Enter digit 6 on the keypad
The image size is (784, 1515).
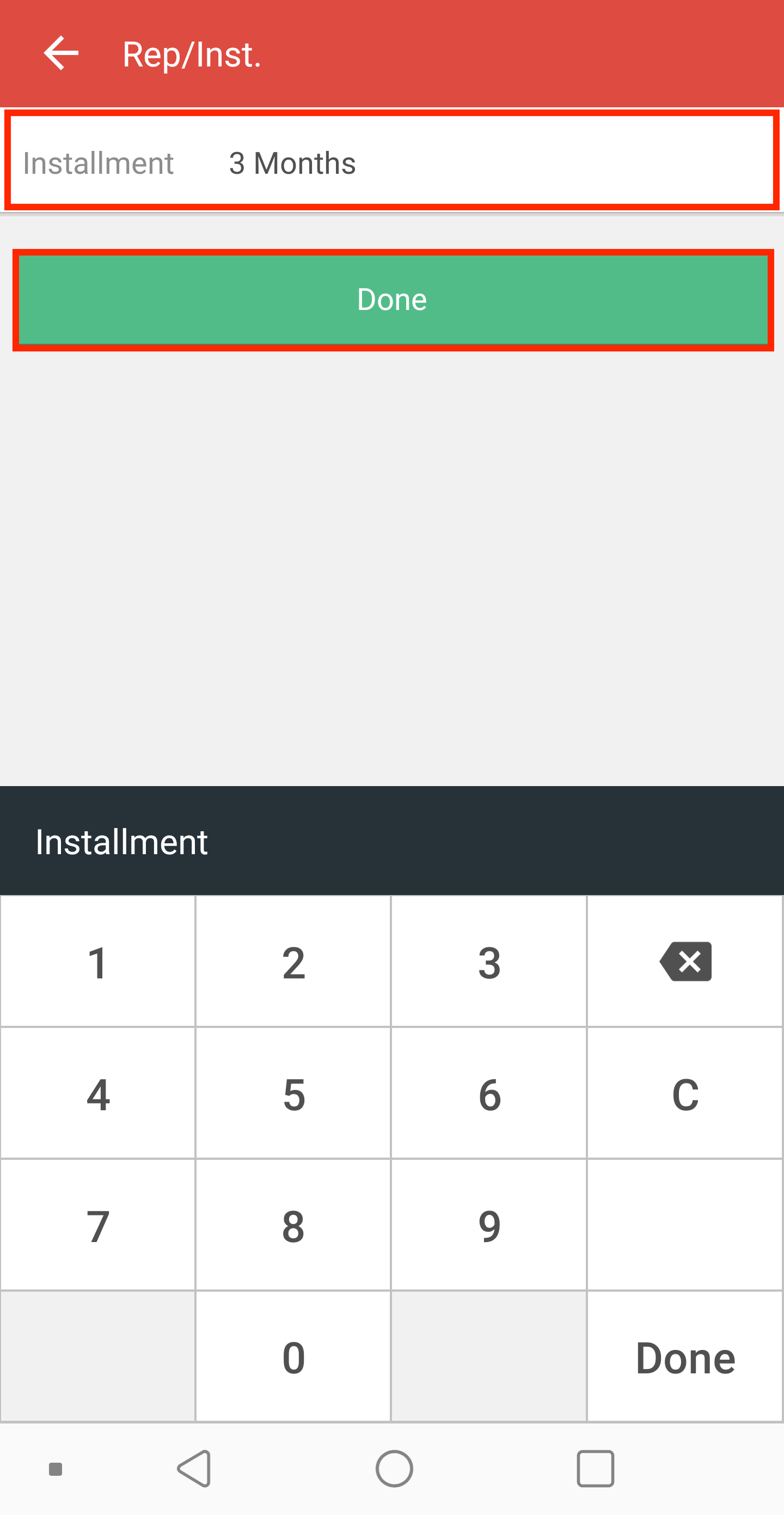point(489,1094)
